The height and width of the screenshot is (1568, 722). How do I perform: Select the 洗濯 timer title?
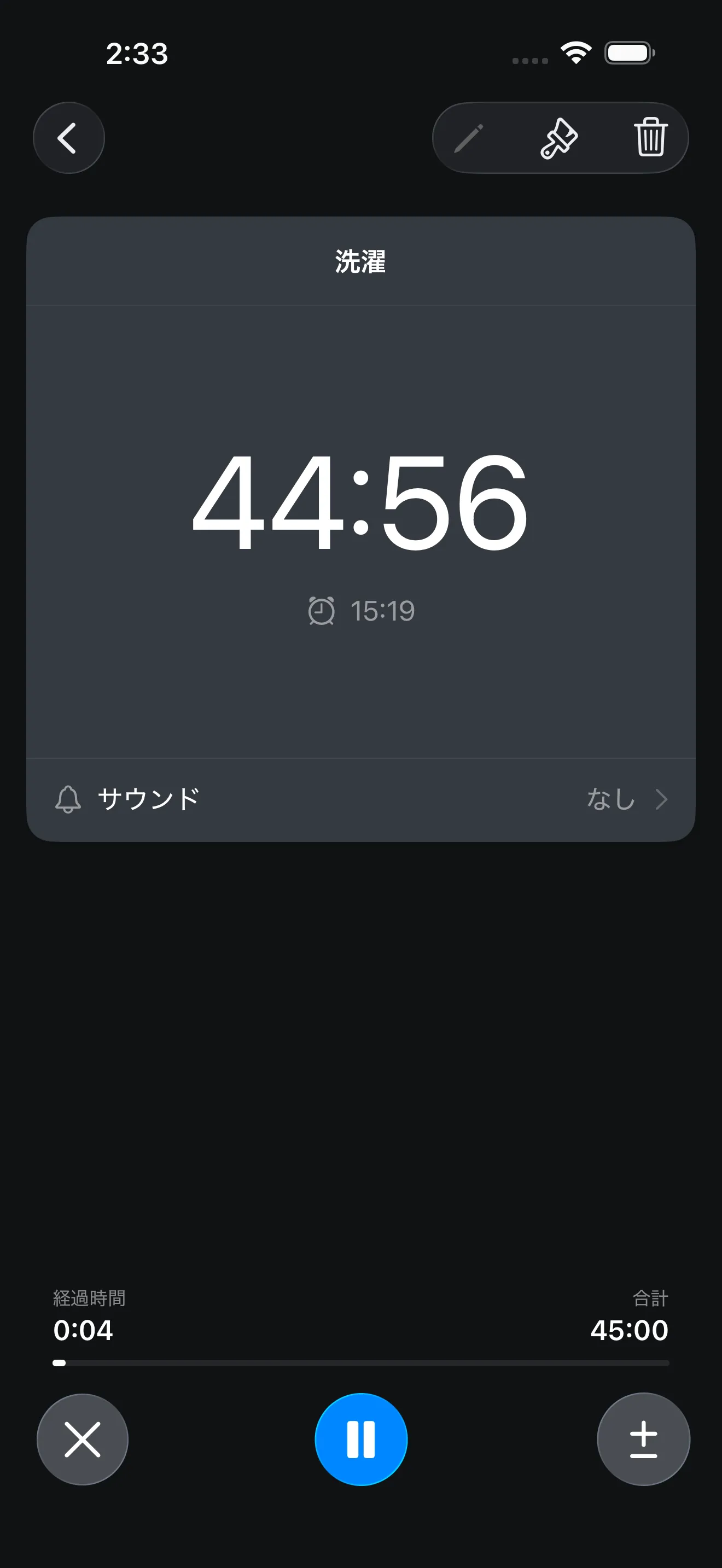360,262
